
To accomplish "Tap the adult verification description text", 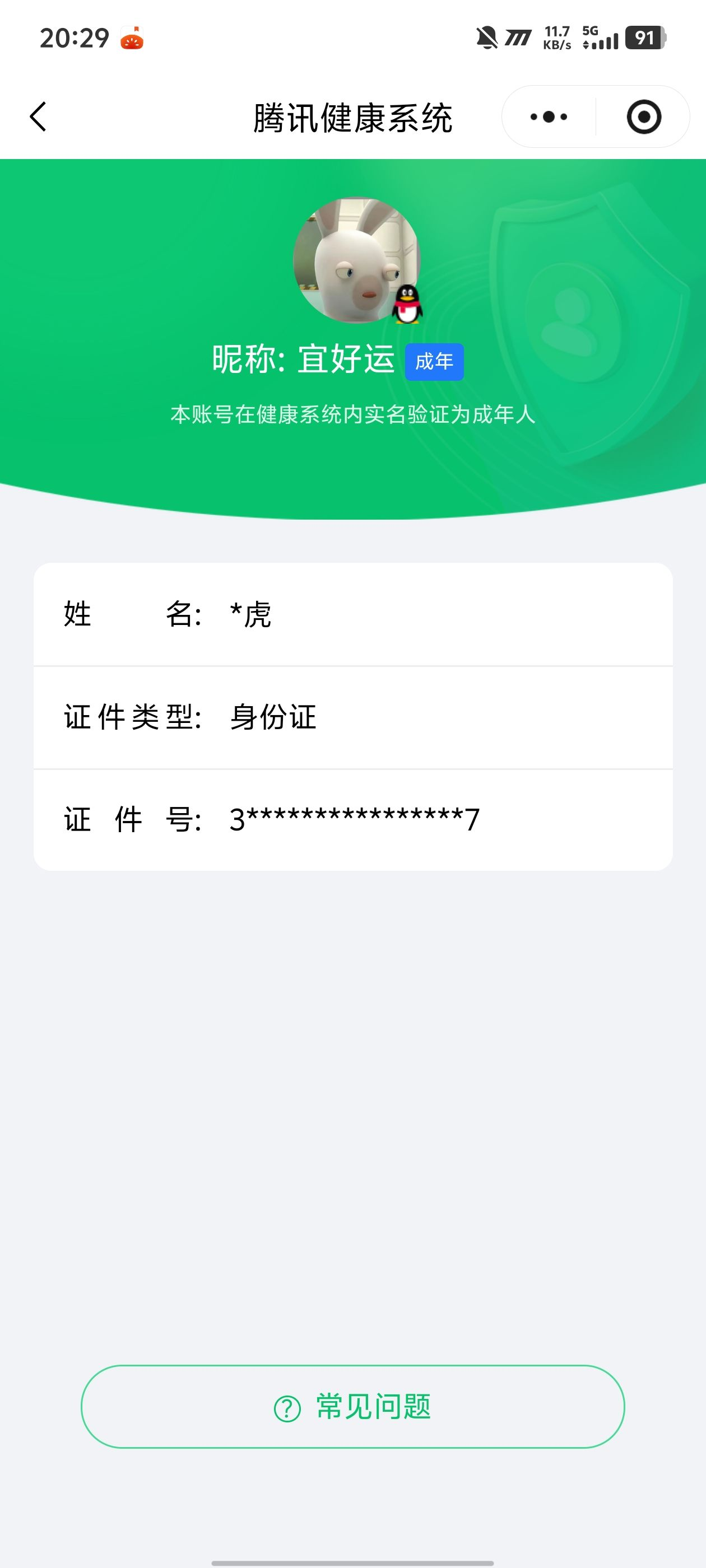I will click(x=352, y=414).
